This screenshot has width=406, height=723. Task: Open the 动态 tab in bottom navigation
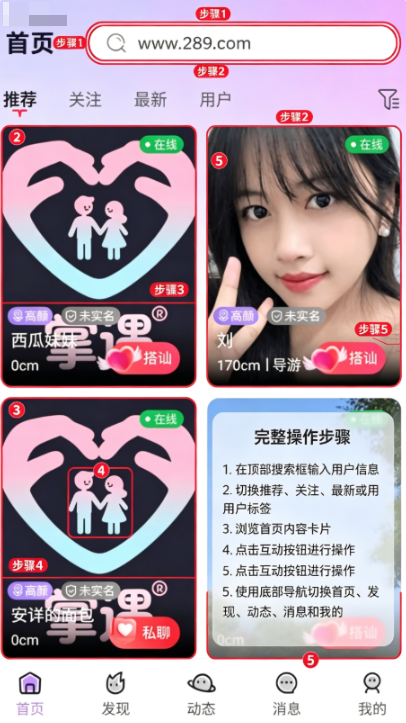point(201,694)
